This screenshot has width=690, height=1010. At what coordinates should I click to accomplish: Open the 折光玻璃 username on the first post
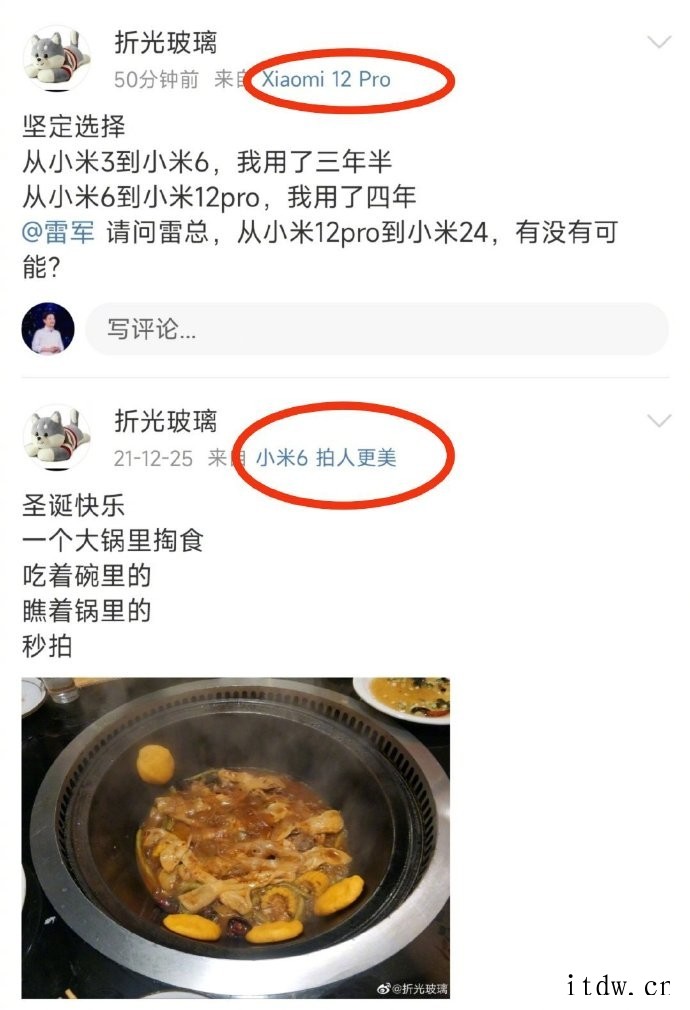pyautogui.click(x=165, y=43)
